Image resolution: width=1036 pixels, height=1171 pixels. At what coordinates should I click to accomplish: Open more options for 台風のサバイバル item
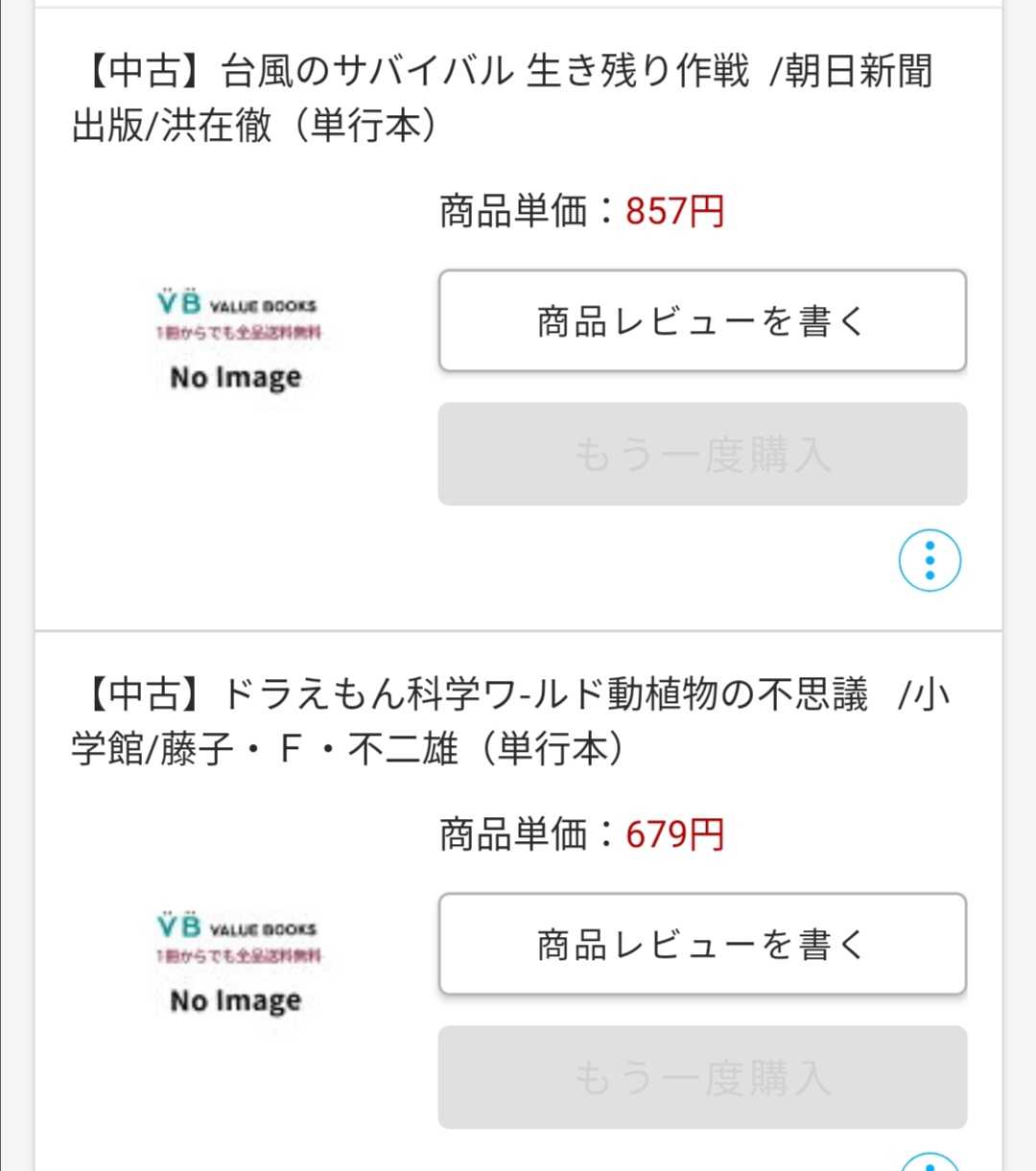click(930, 560)
